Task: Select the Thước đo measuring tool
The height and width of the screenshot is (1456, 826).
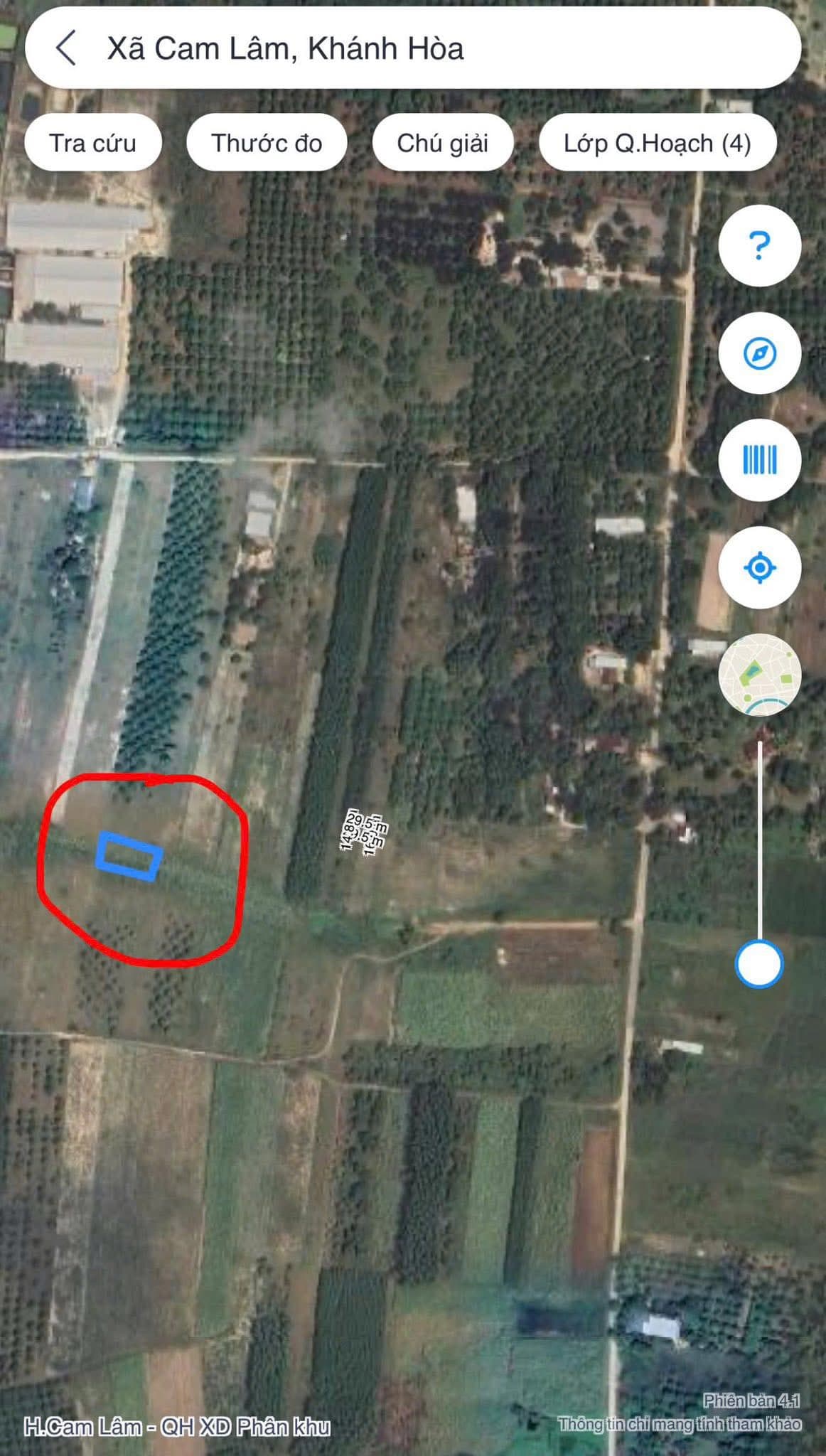Action: (267, 143)
